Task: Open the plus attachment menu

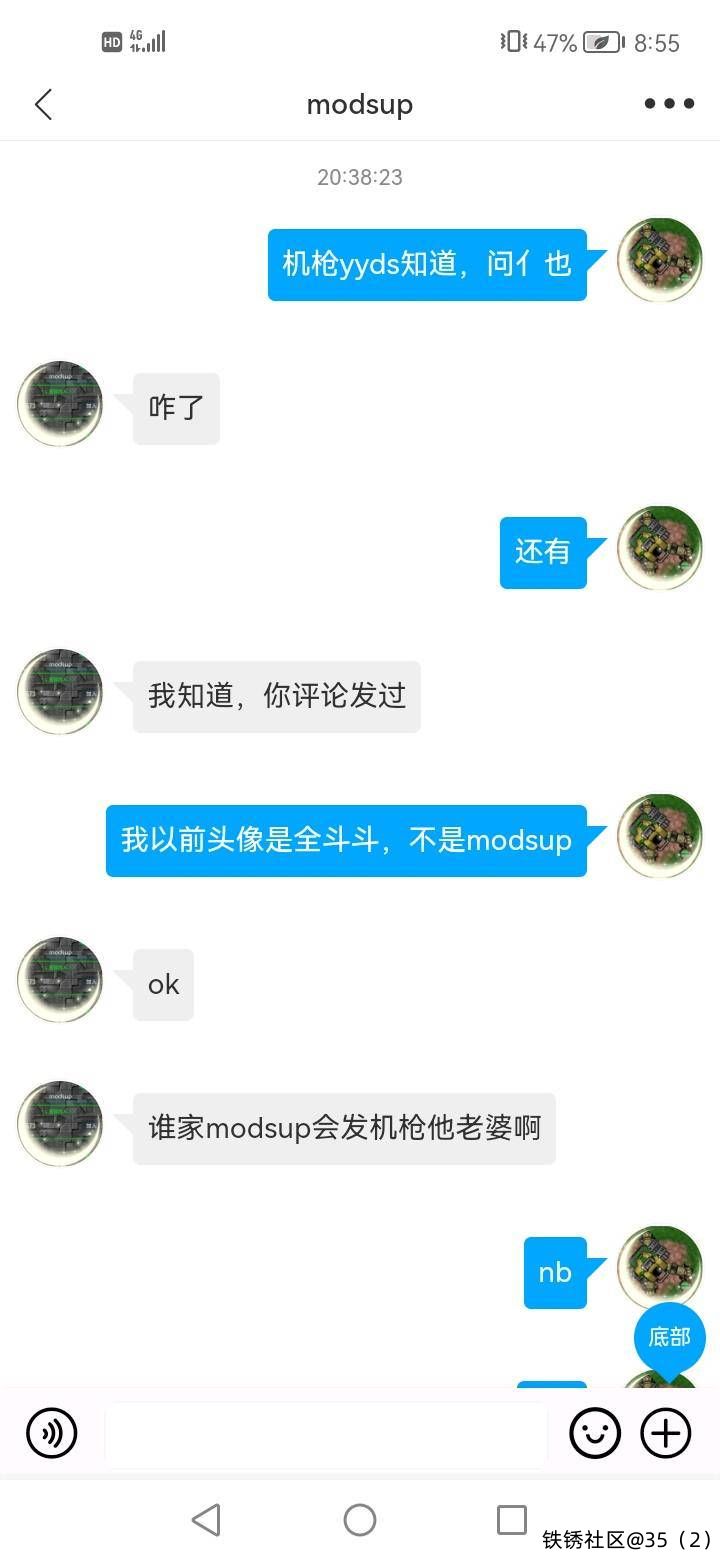Action: click(x=666, y=1433)
